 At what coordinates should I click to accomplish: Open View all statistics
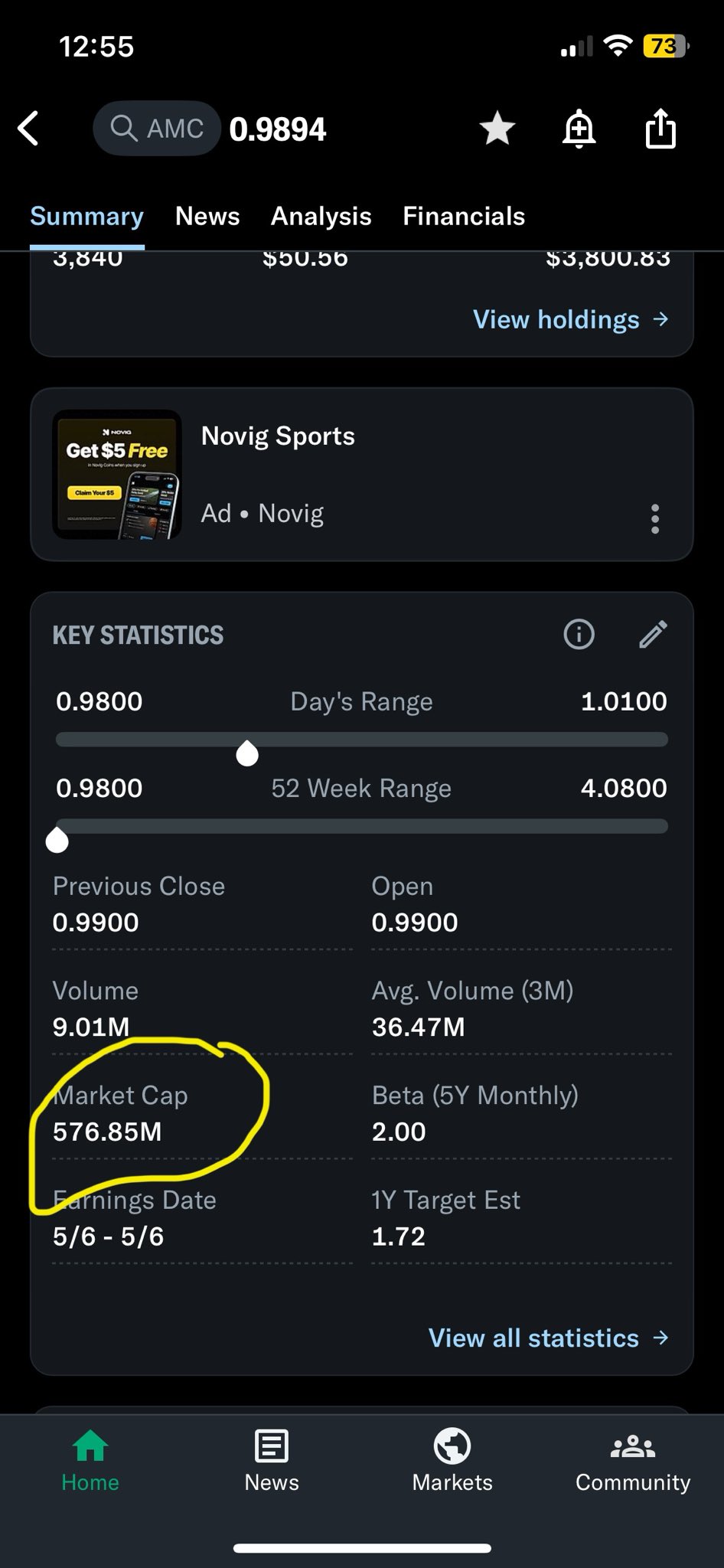pos(548,1338)
